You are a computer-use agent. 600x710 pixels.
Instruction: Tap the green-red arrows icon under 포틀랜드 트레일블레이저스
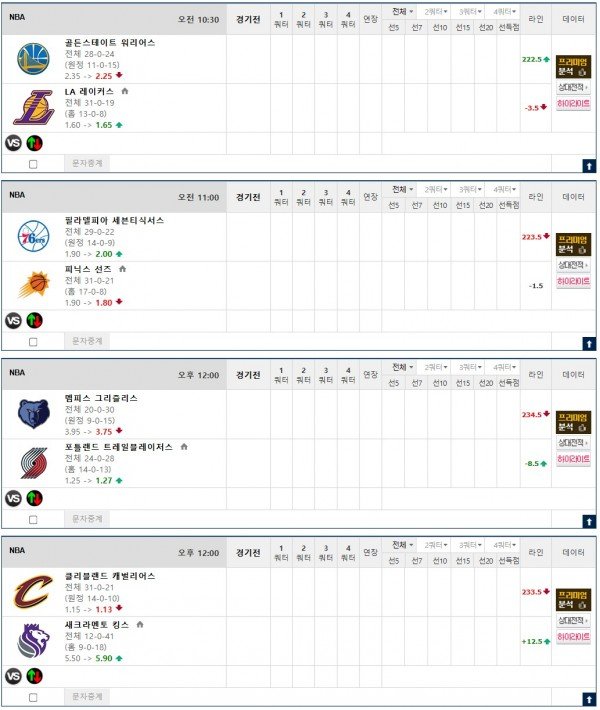coord(35,498)
